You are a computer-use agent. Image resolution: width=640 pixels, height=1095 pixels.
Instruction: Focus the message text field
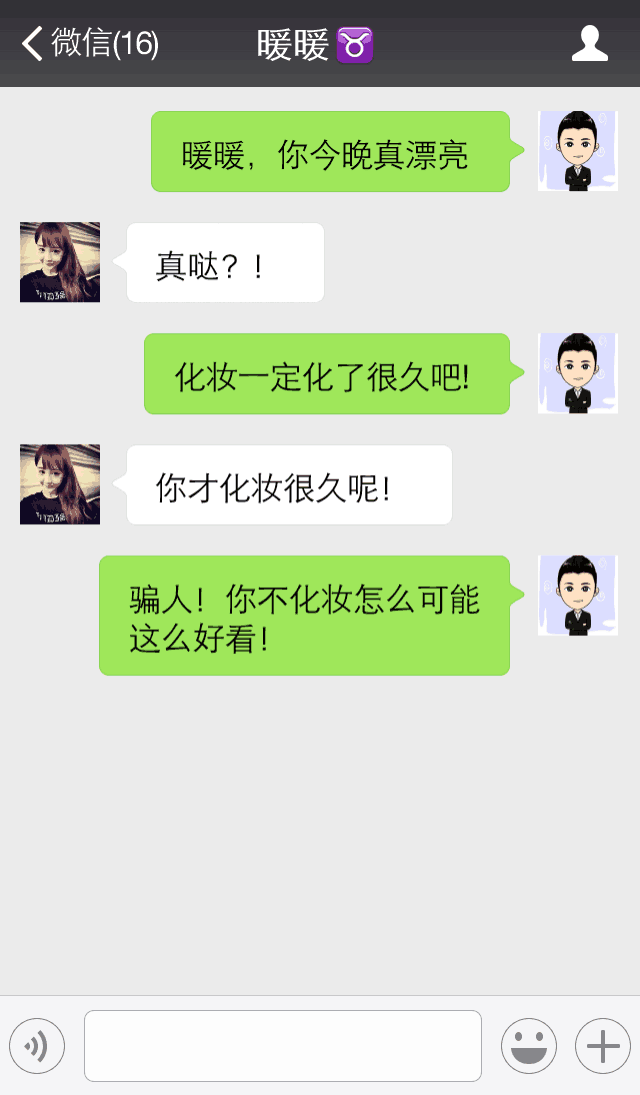283,1046
